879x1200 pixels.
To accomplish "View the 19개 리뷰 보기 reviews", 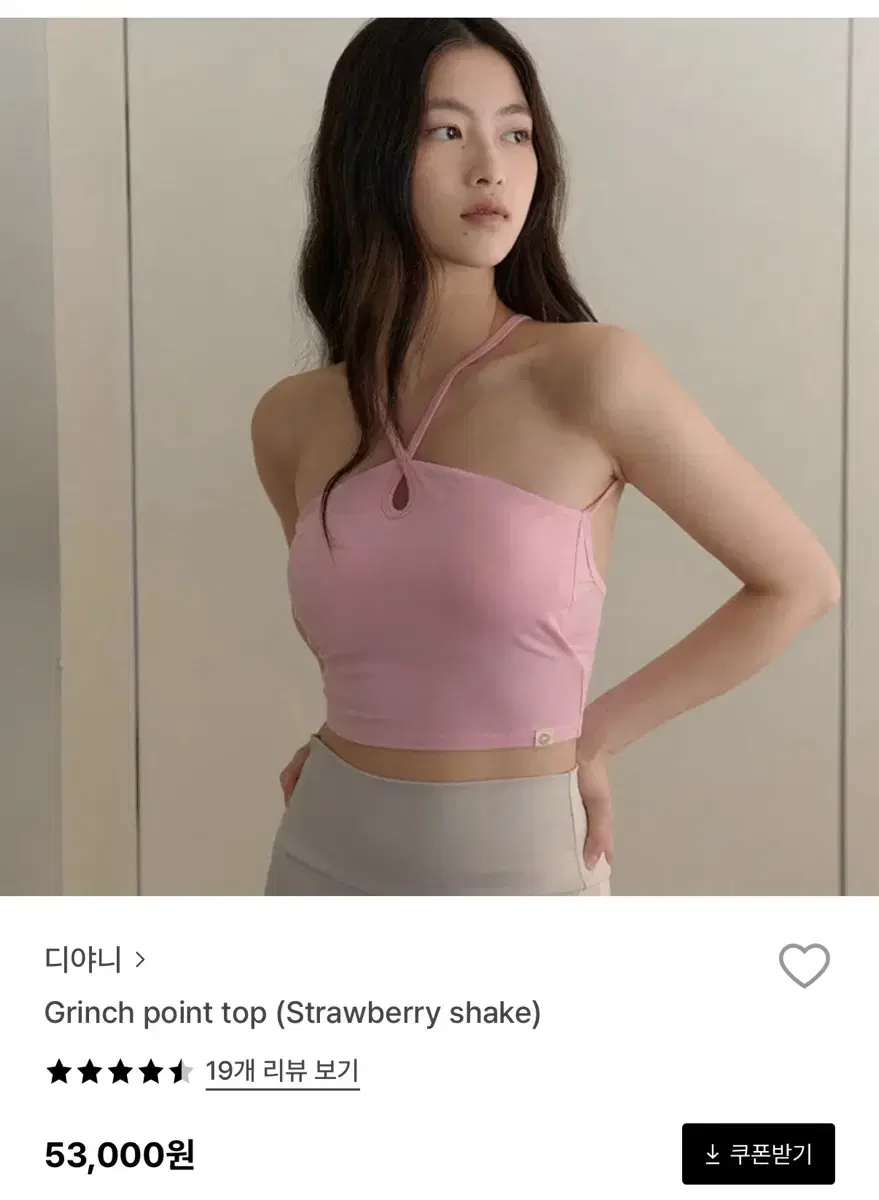I will tap(283, 1072).
